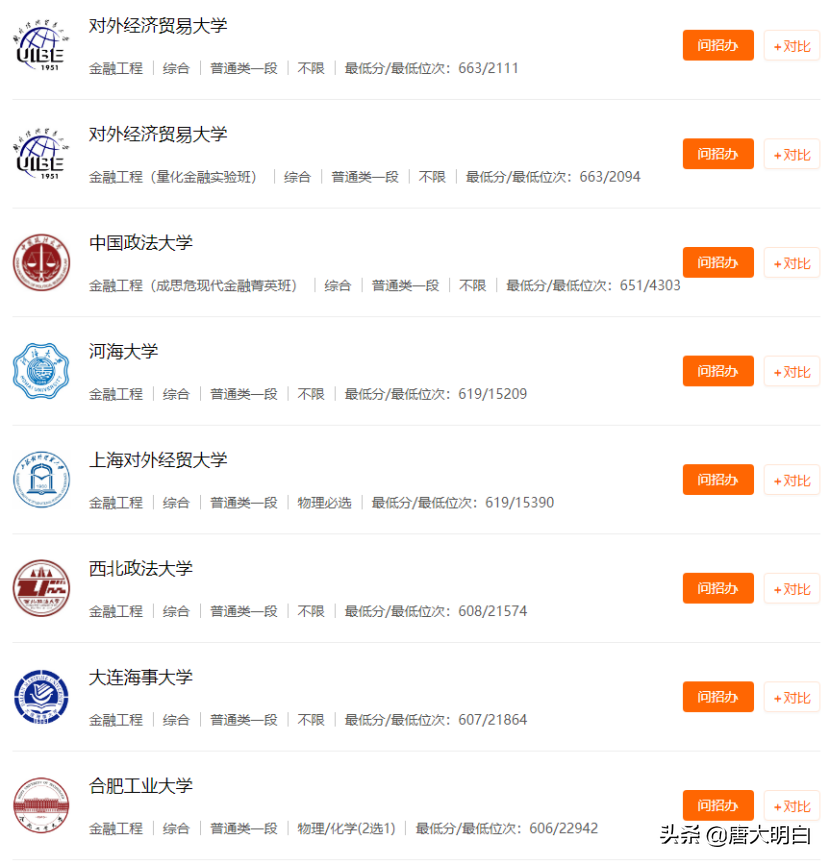Click the 中国政法大学 crest logo
830x864 pixels.
[40, 263]
